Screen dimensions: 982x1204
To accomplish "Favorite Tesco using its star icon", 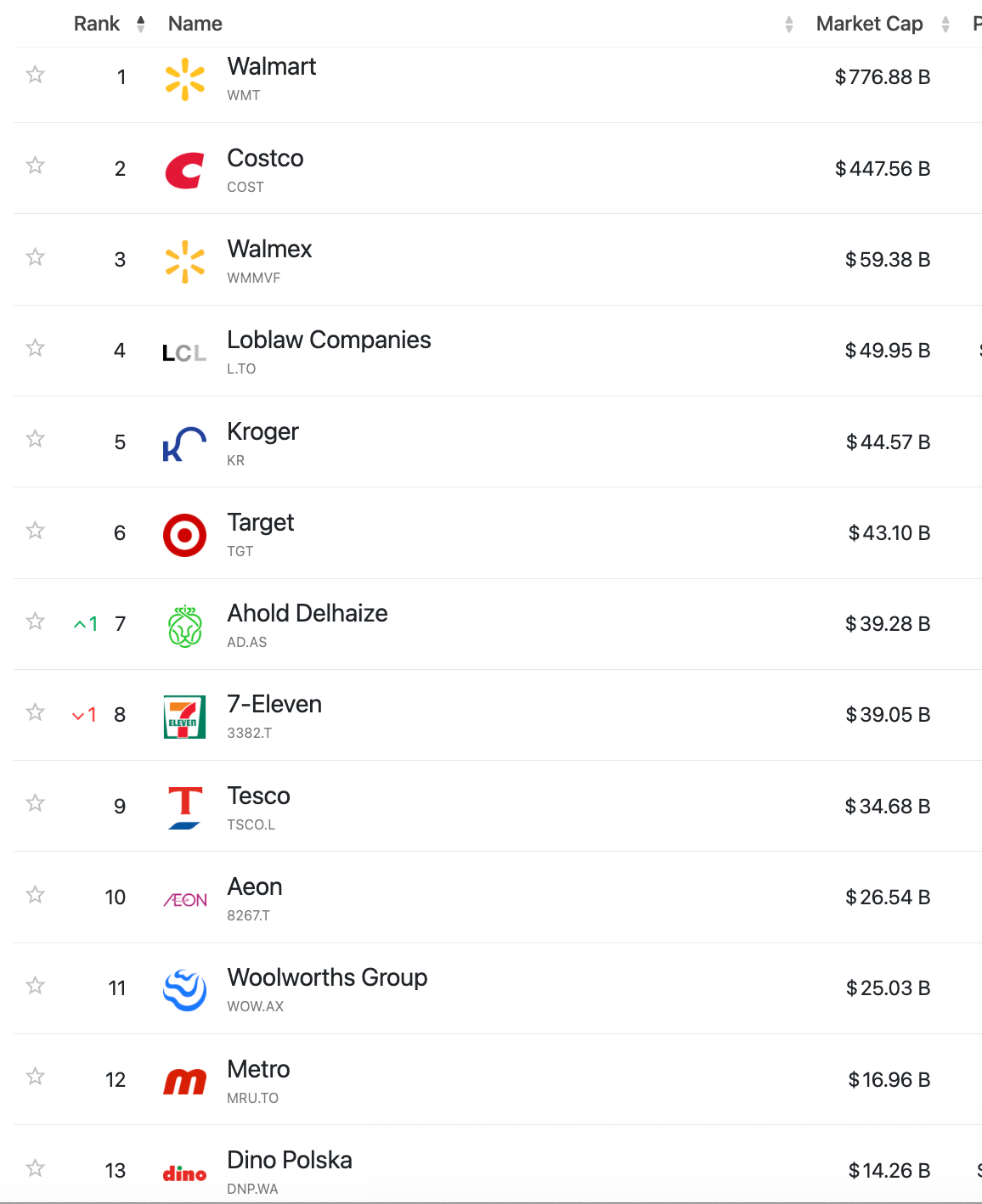I will click(35, 803).
